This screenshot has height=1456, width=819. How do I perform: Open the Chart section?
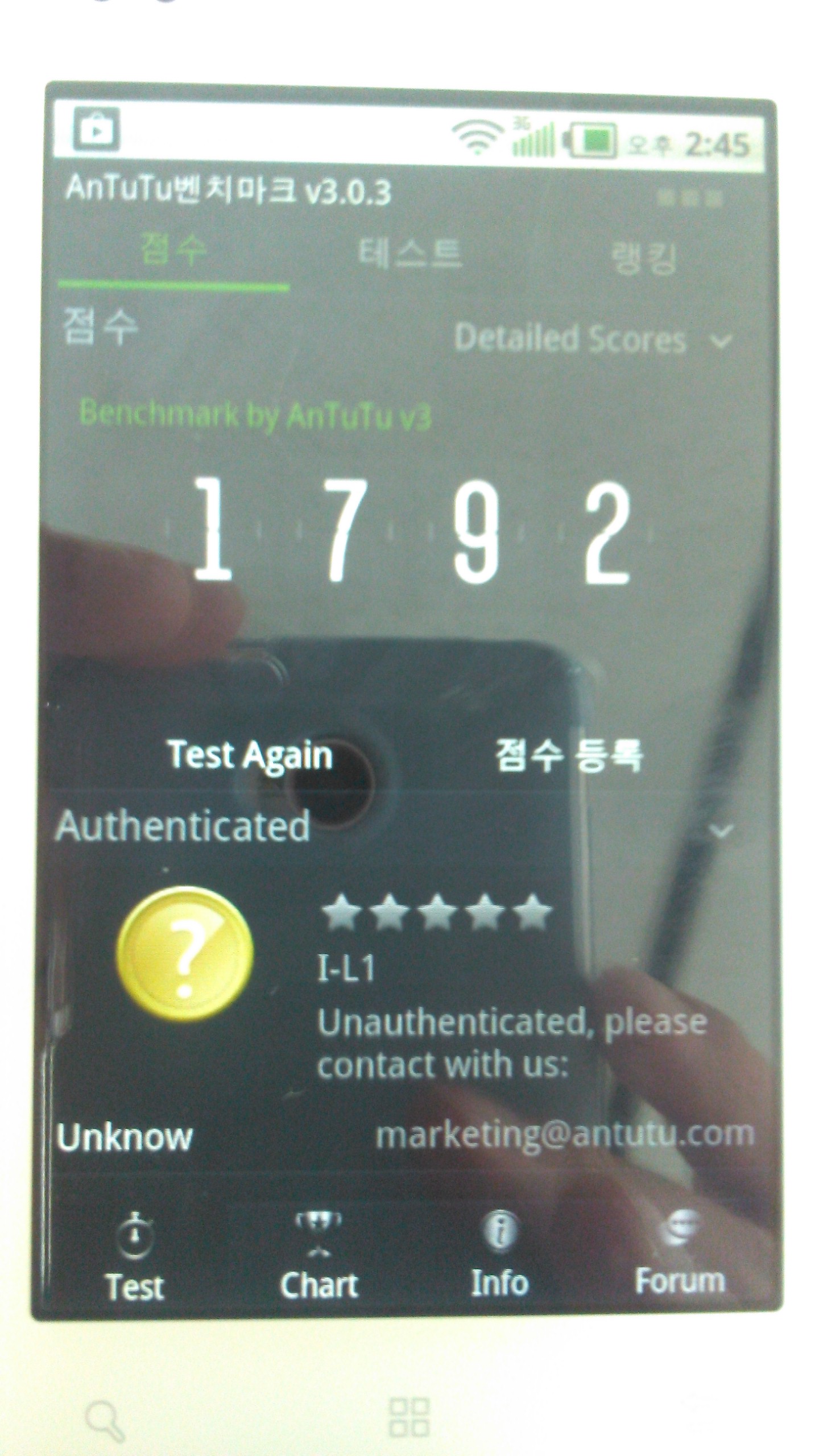click(318, 1250)
